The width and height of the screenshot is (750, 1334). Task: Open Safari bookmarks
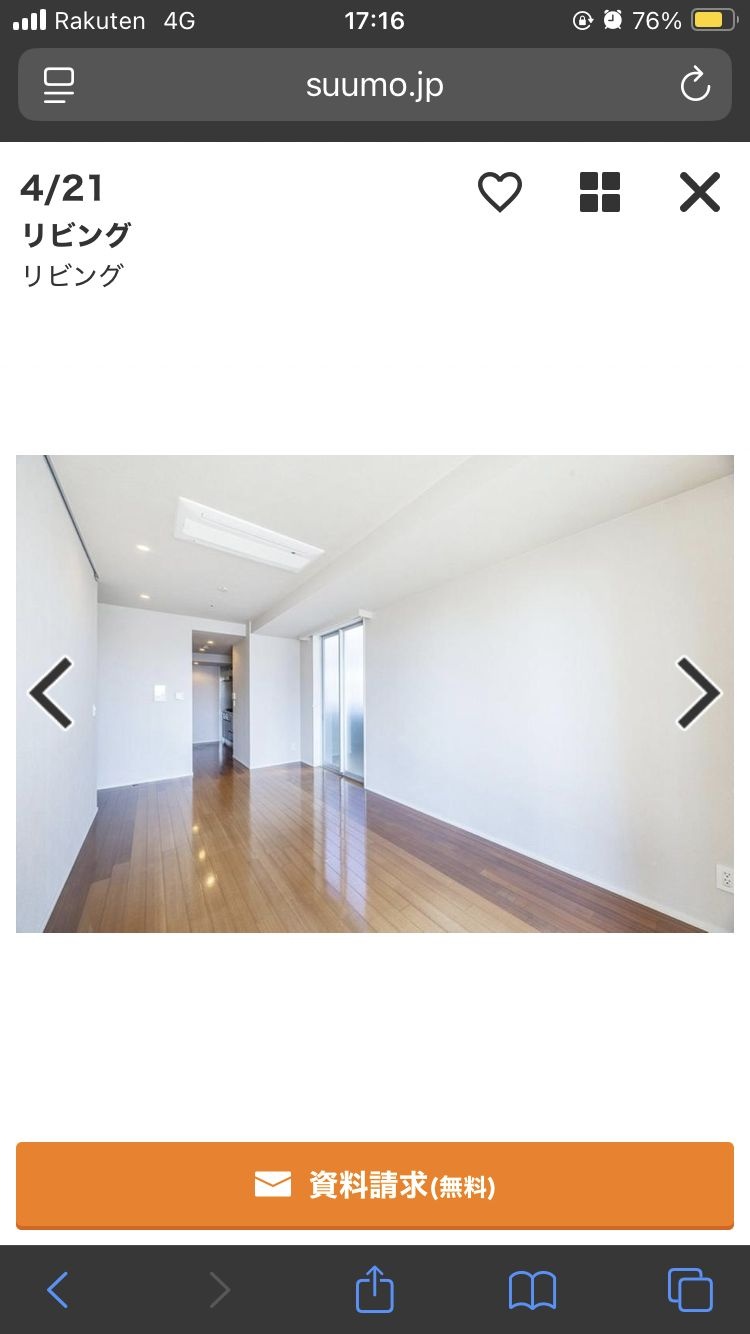click(x=532, y=1290)
